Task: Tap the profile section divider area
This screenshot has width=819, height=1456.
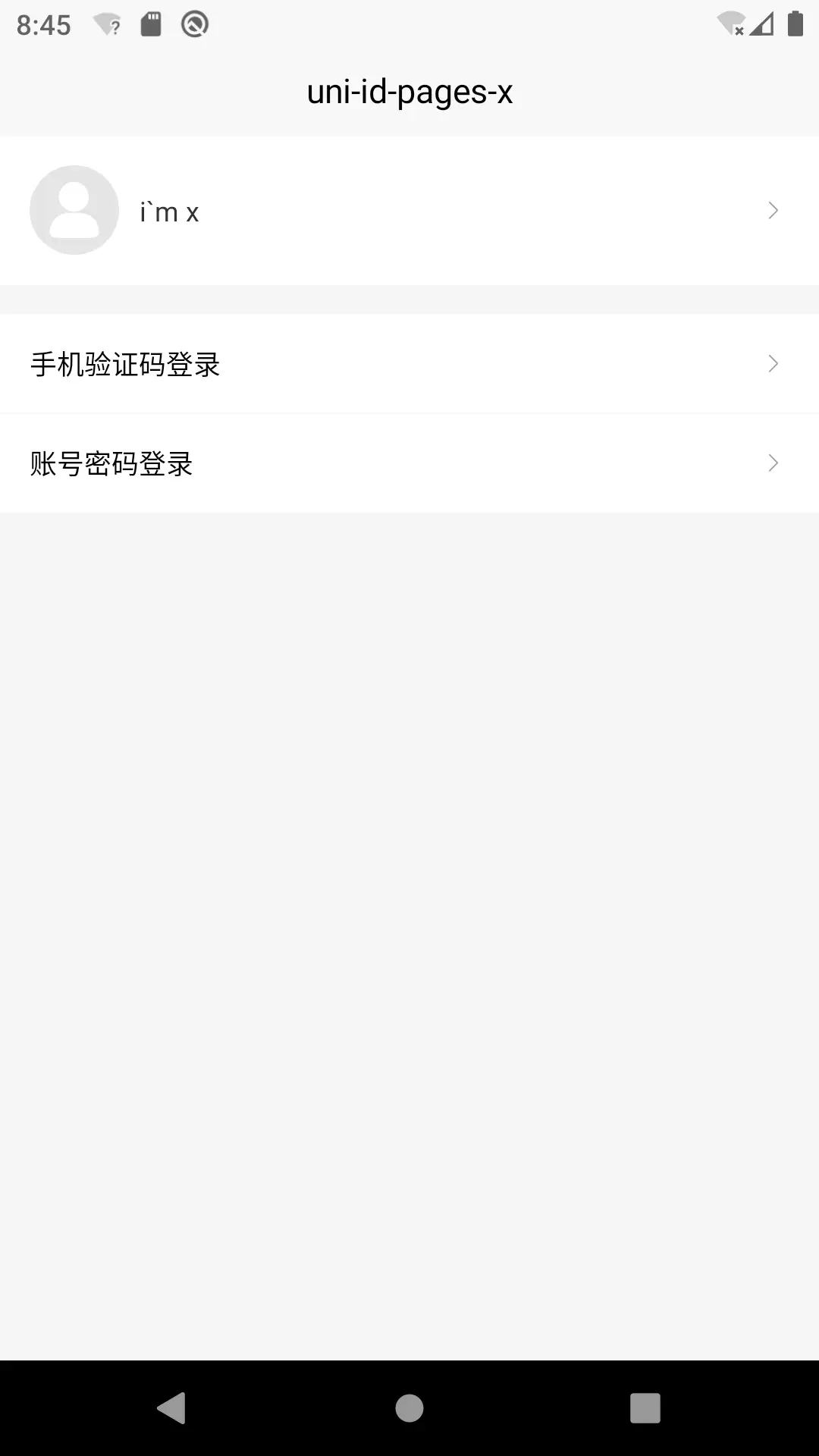Action: pos(409,300)
